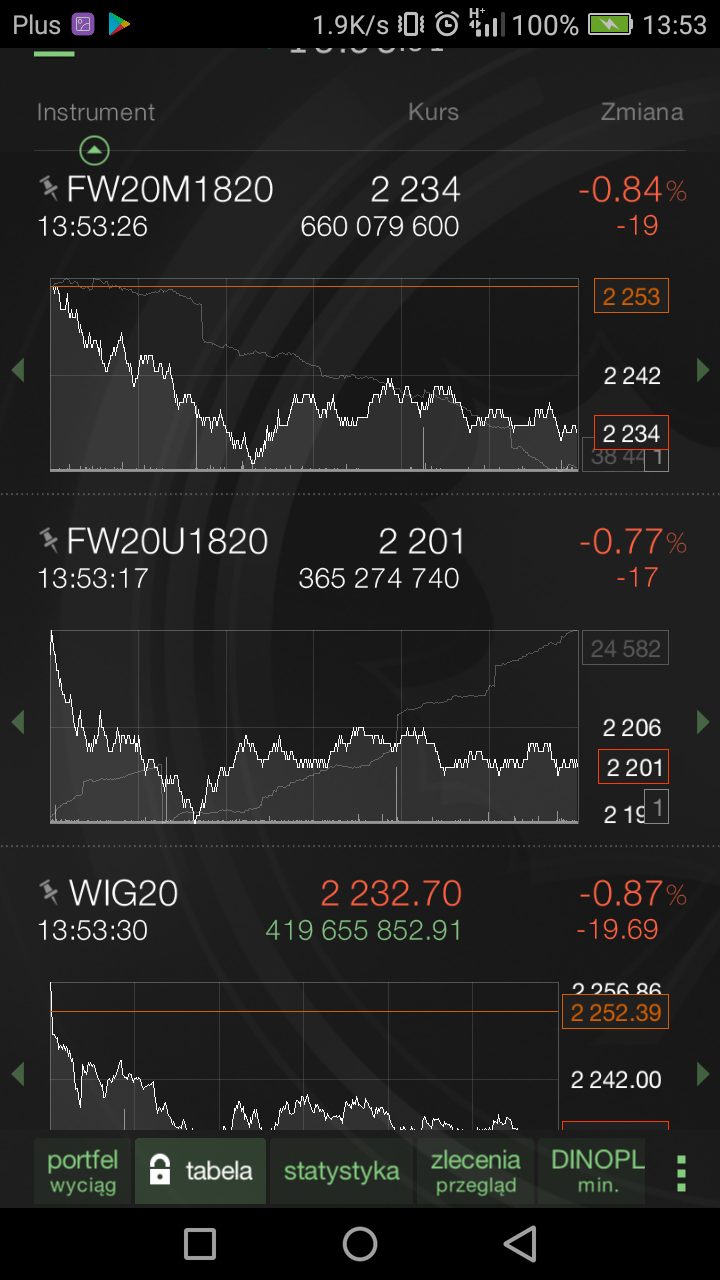Select the tabela tab
This screenshot has height=1280, width=720.
click(x=201, y=1172)
